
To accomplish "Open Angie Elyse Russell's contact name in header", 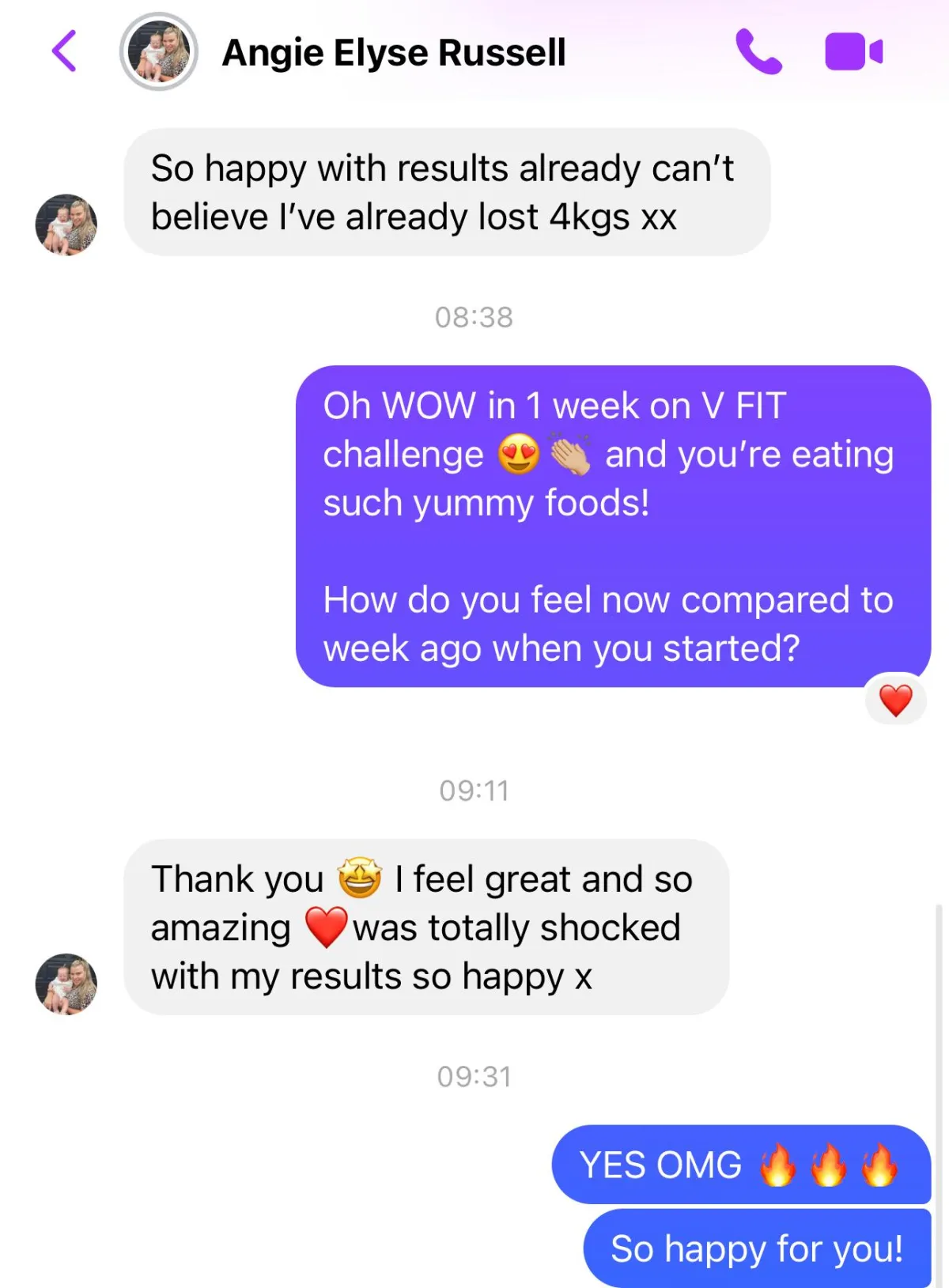I will point(394,53).
